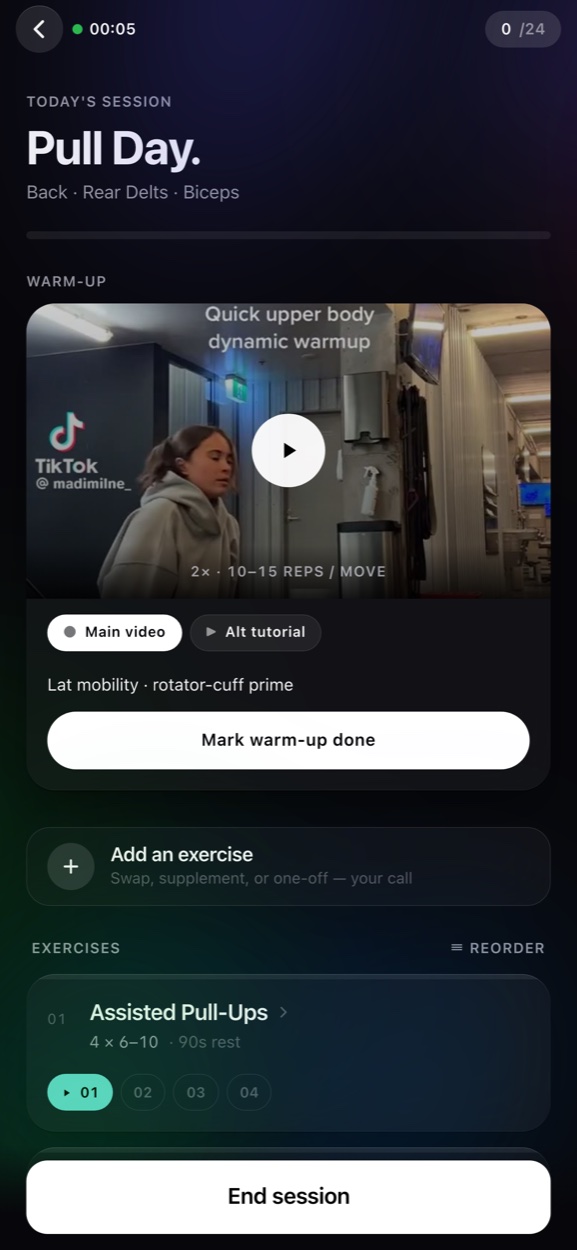Select set 02 of Assisted Pull-Ups
The width and height of the screenshot is (577, 1250).
143,1092
